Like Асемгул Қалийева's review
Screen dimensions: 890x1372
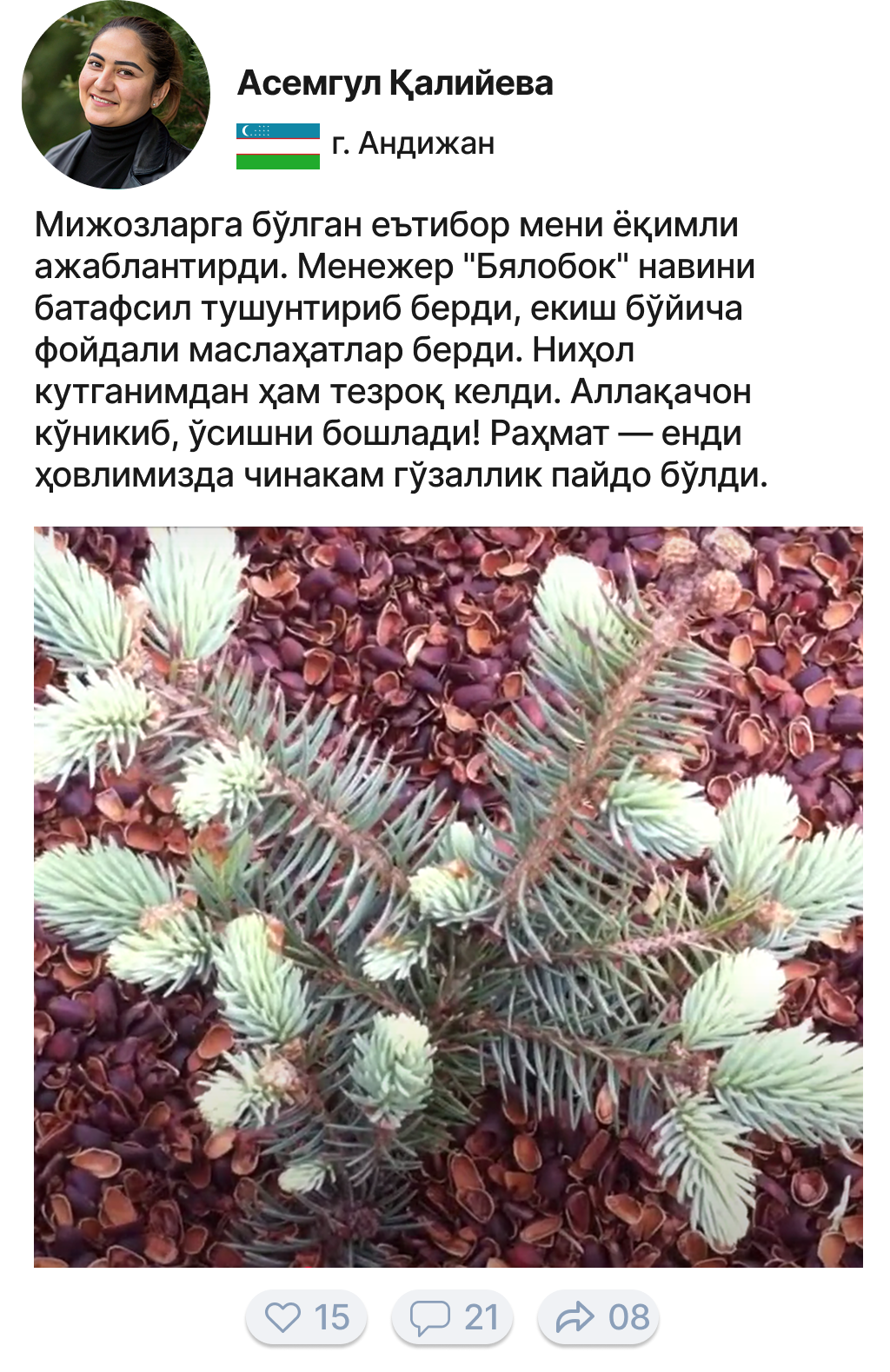[x=306, y=1317]
